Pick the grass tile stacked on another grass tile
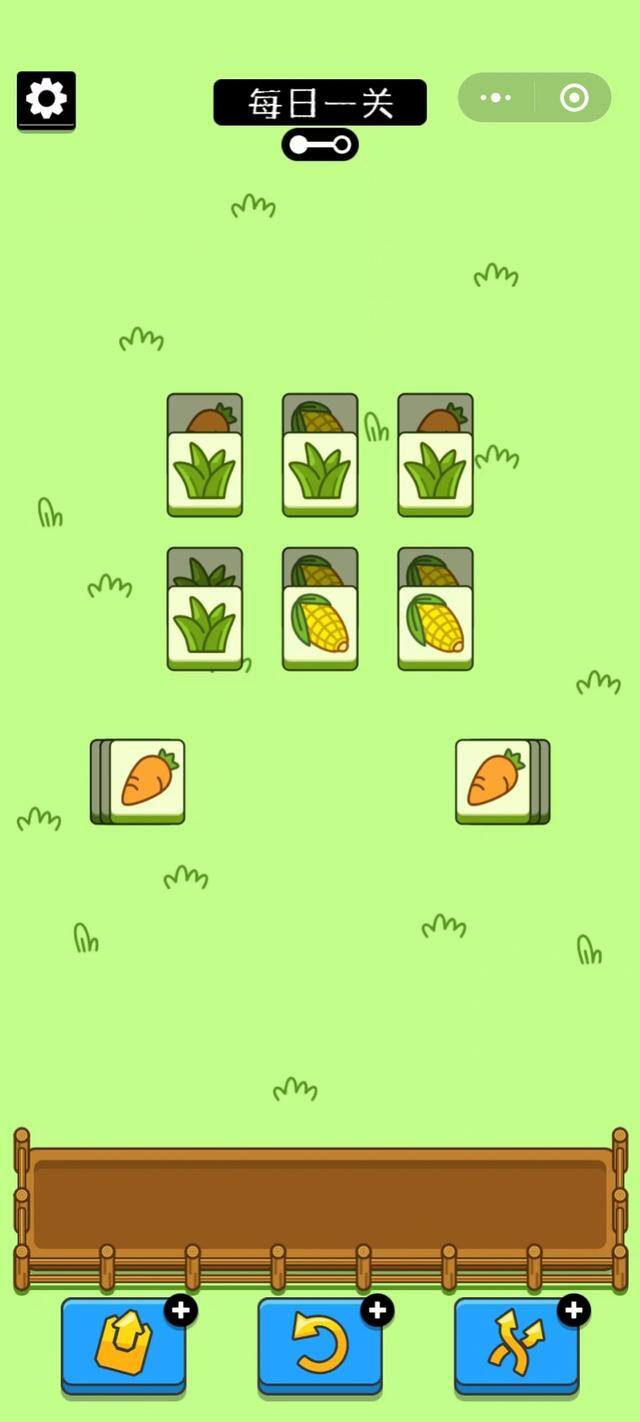The width and height of the screenshot is (640, 1422). pos(205,626)
